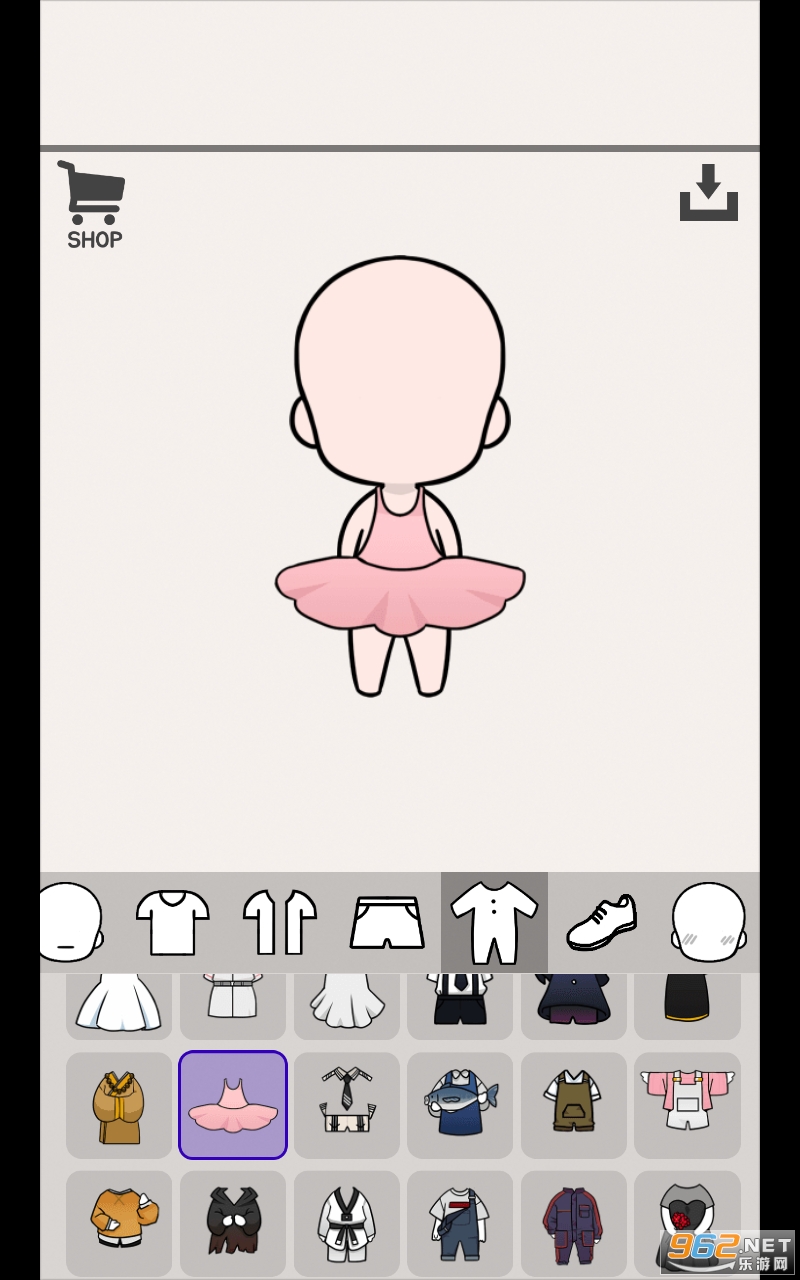Switch to the face head tab
The image size is (800, 1280).
coord(70,922)
